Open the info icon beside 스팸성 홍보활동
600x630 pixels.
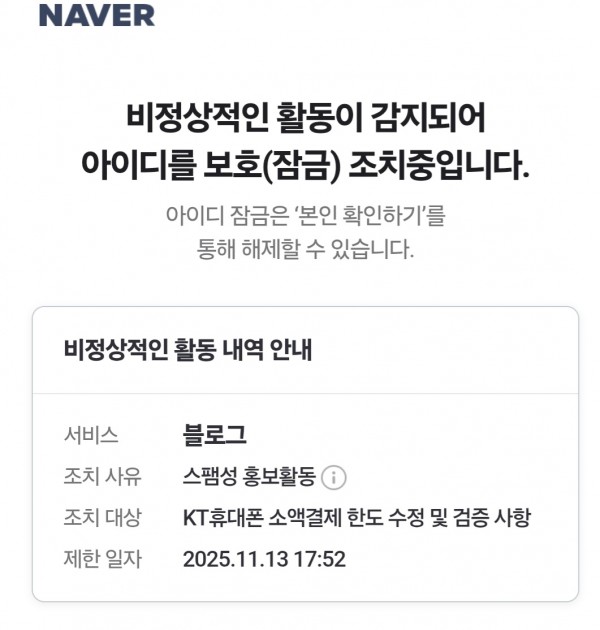334,477
